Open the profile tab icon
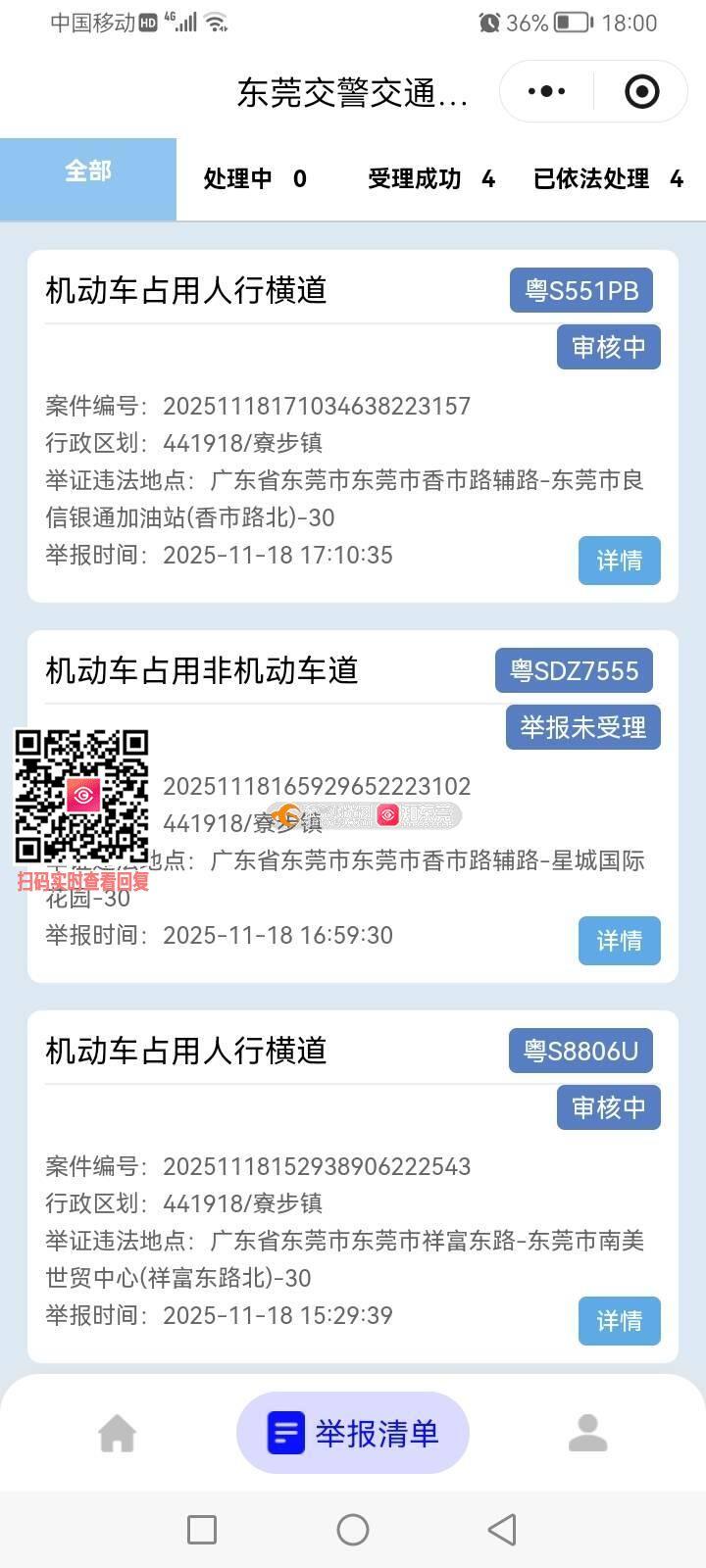 [588, 1433]
